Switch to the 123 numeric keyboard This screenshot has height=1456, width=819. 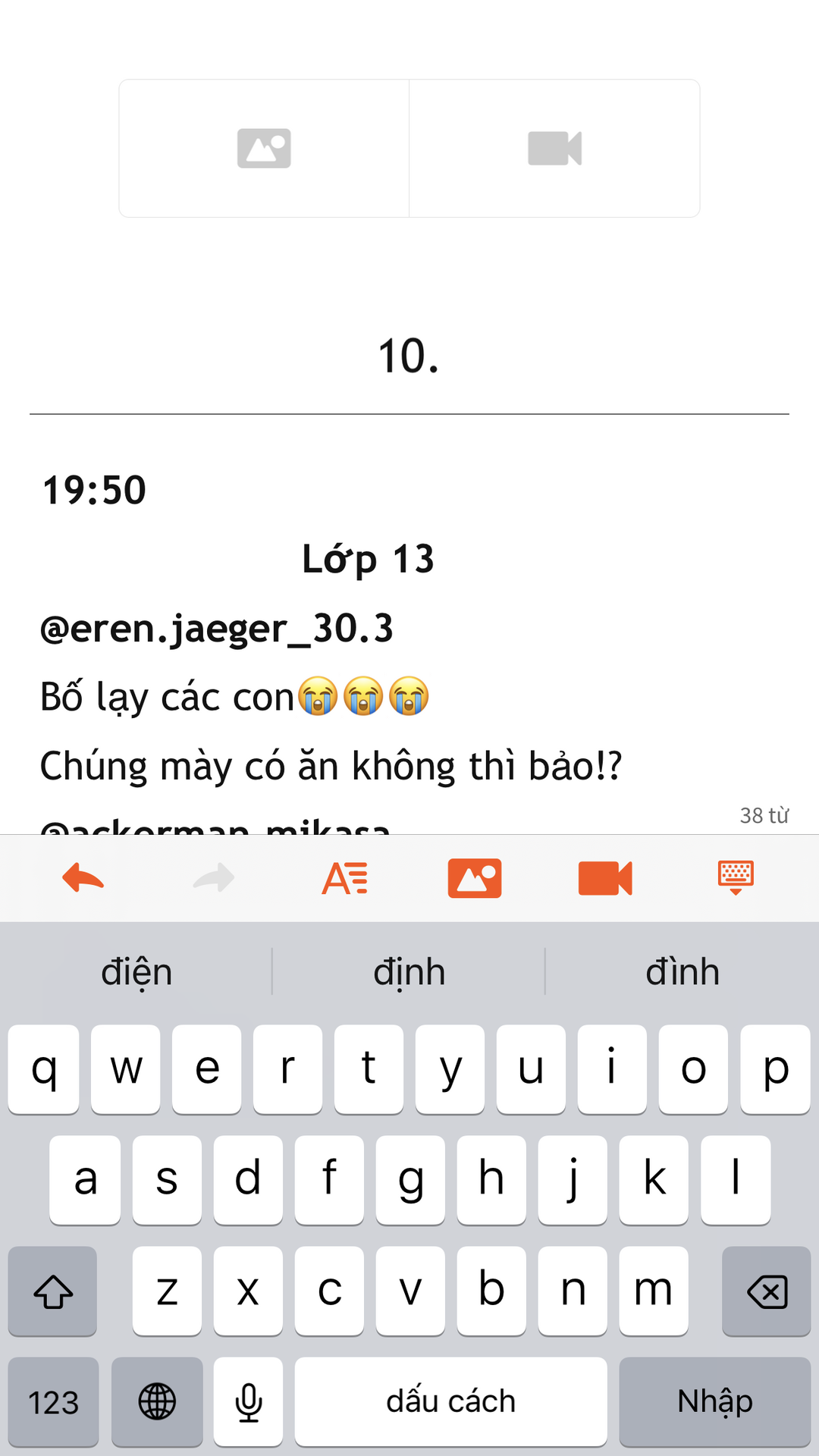[53, 1401]
